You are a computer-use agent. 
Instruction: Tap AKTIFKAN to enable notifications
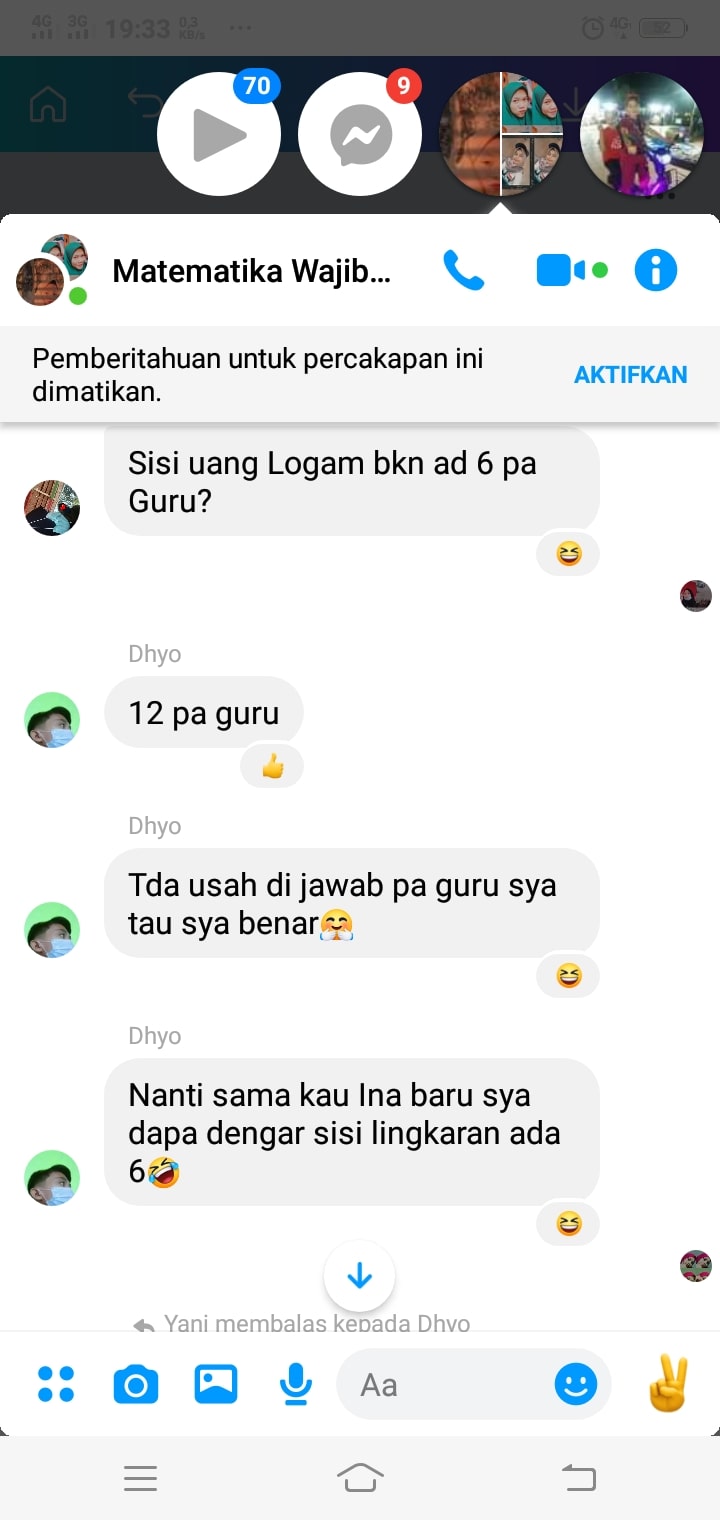pos(630,375)
